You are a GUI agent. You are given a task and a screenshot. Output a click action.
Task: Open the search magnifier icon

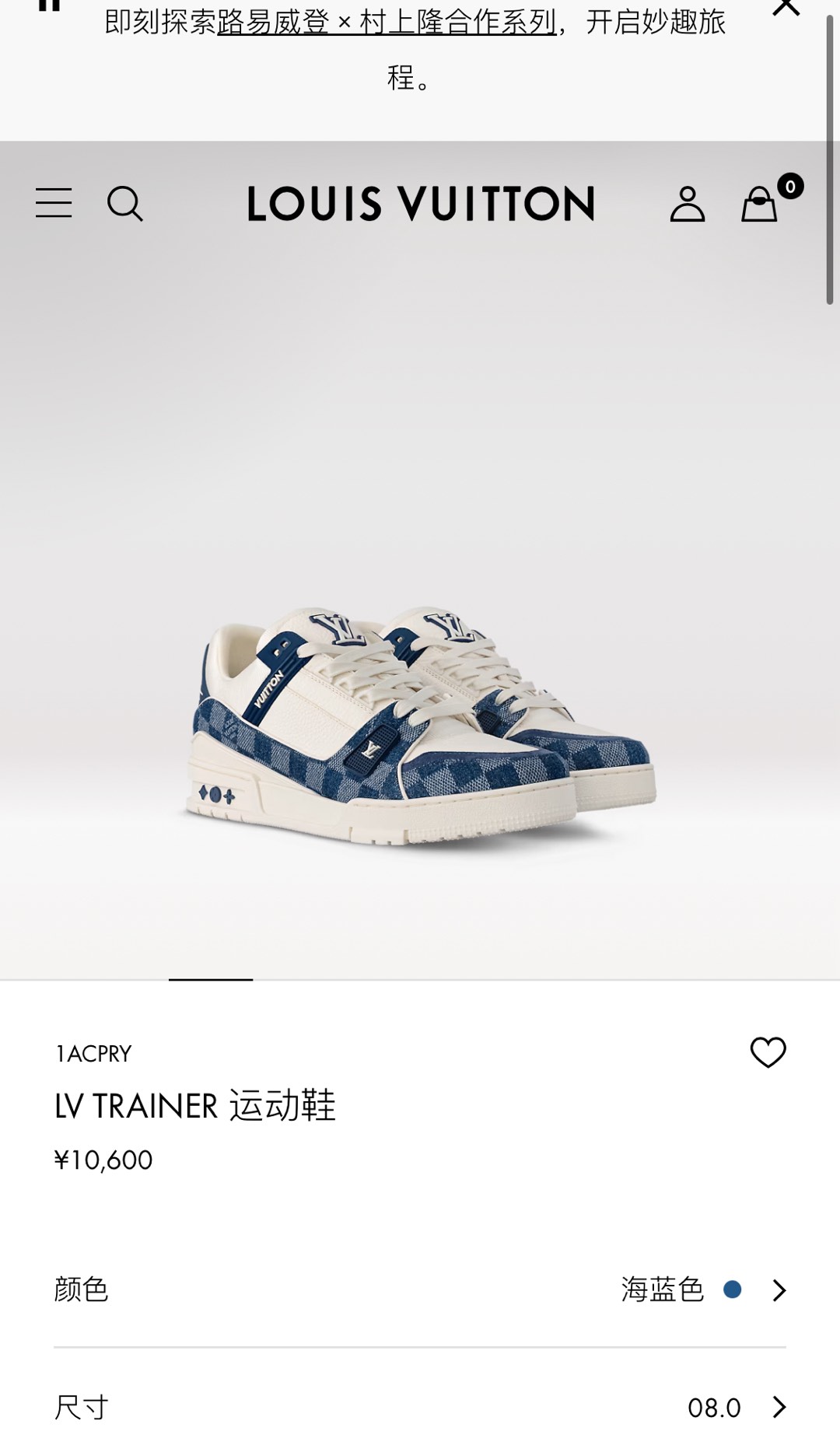click(x=125, y=204)
